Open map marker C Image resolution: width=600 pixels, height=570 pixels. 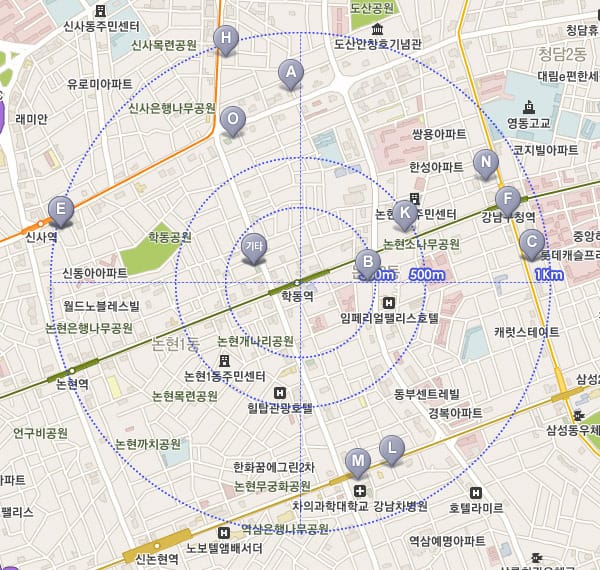(x=532, y=241)
